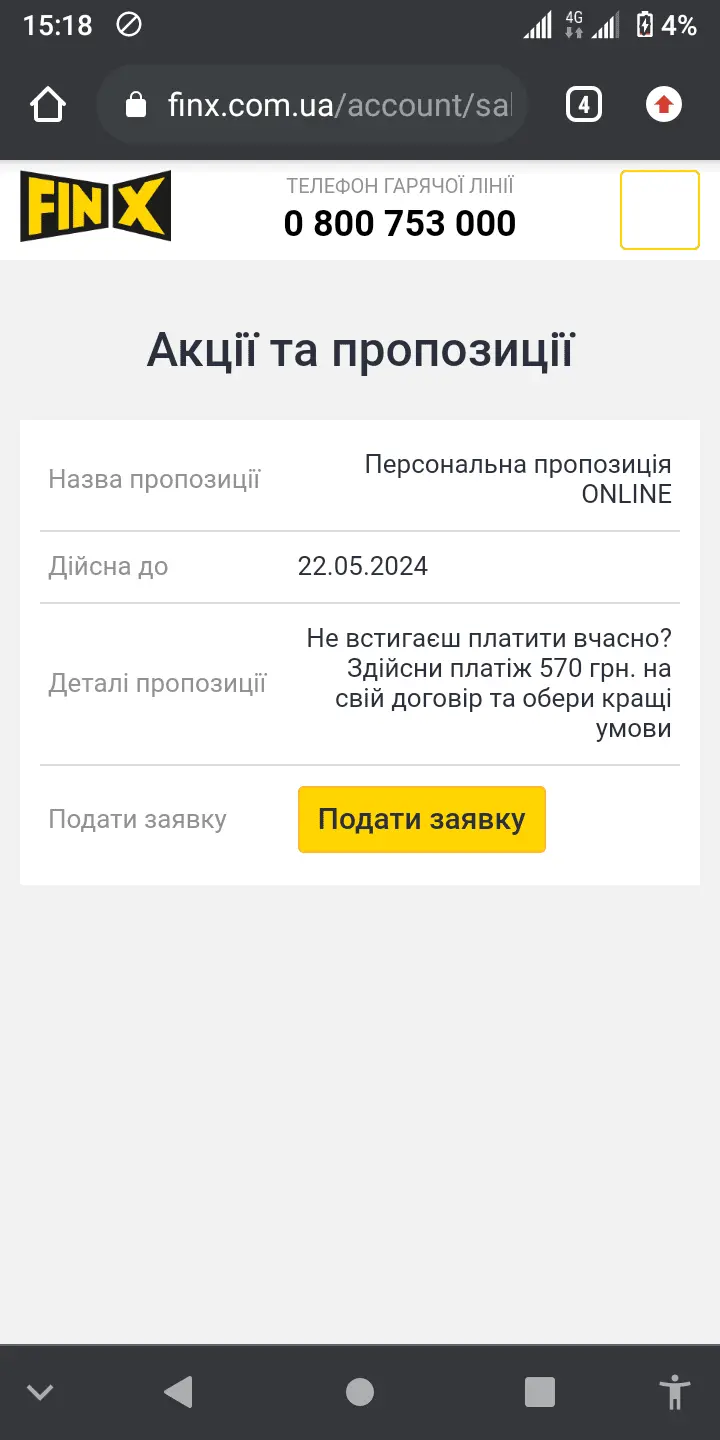Tap the Подати заявку yellow button

click(x=421, y=819)
